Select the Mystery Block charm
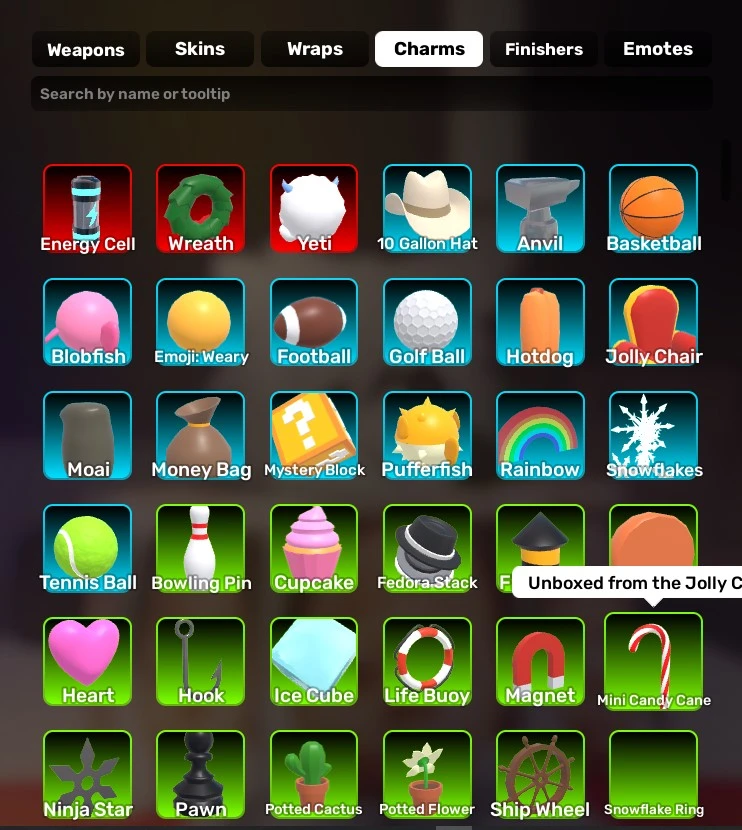Viewport: 742px width, 830px height. coord(314,435)
